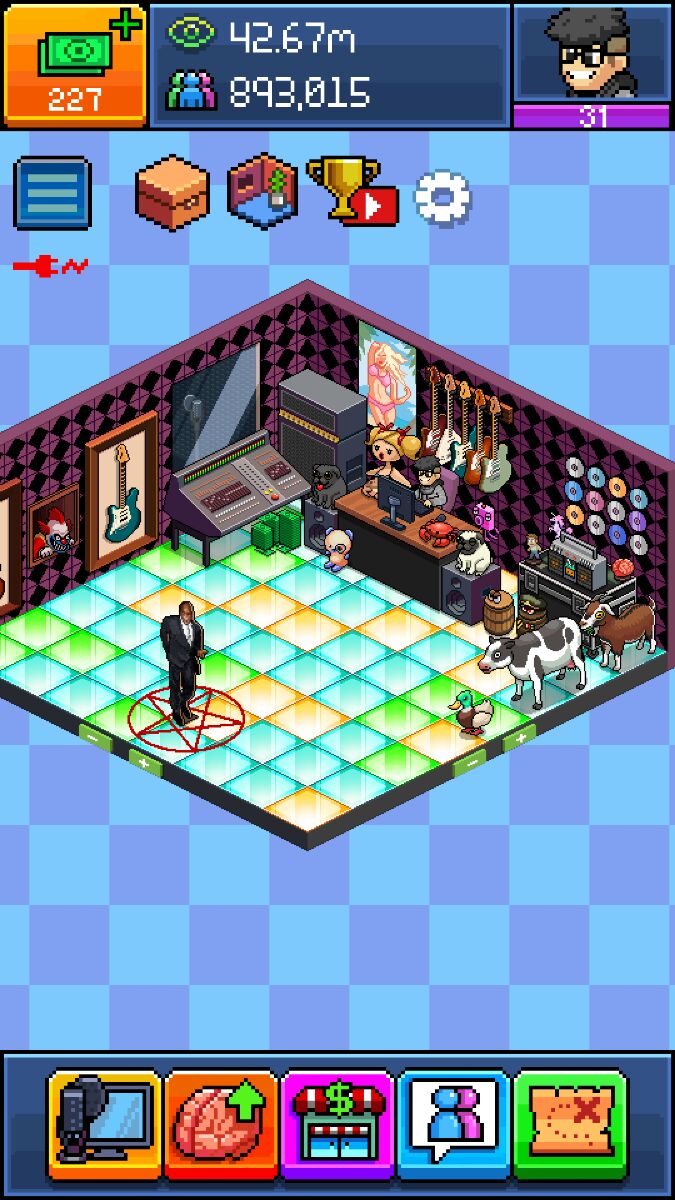This screenshot has width=675, height=1200.
Task: Open the quest map tab
Action: point(571,1124)
